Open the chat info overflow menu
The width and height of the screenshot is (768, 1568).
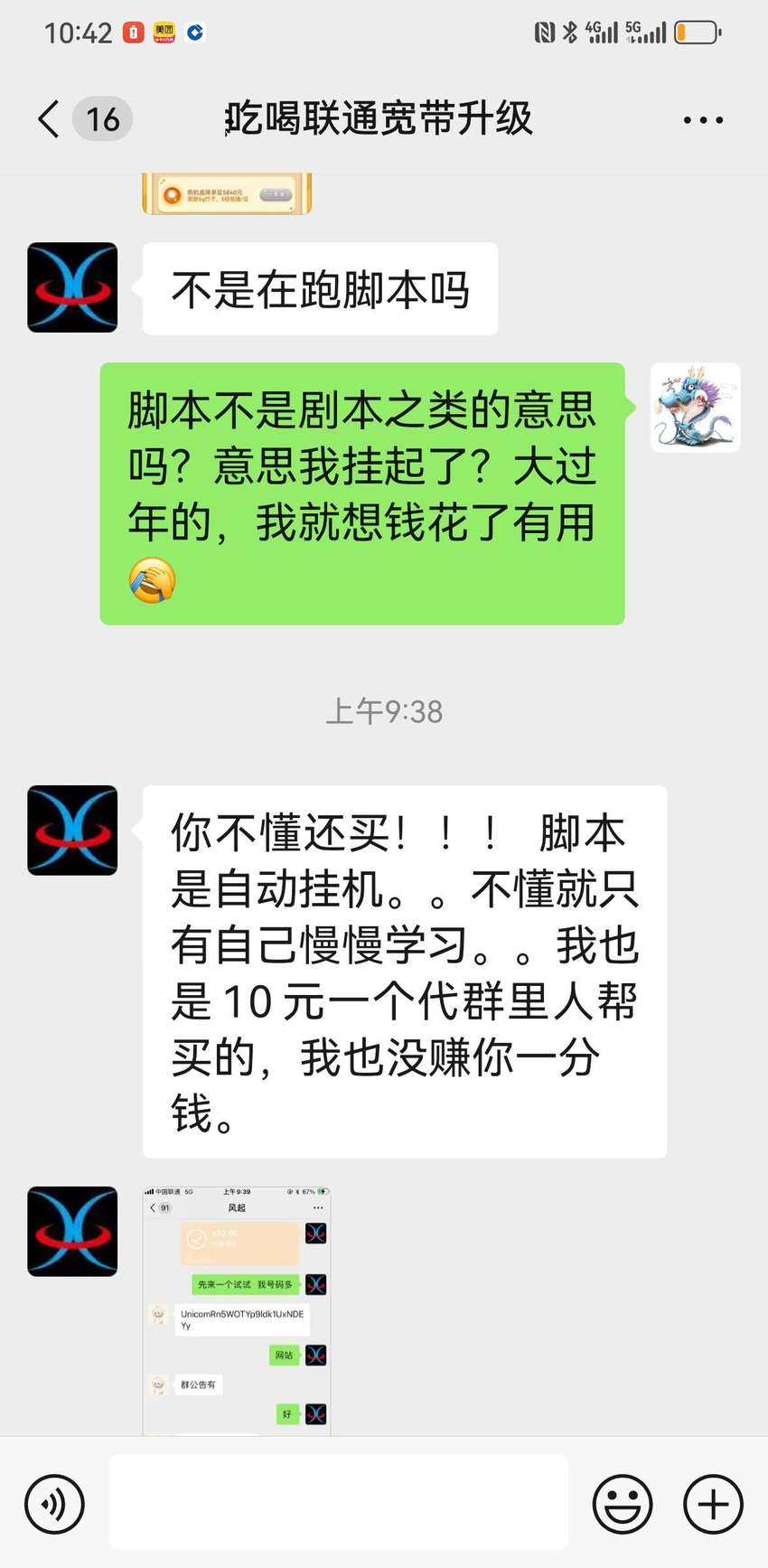pos(703,119)
